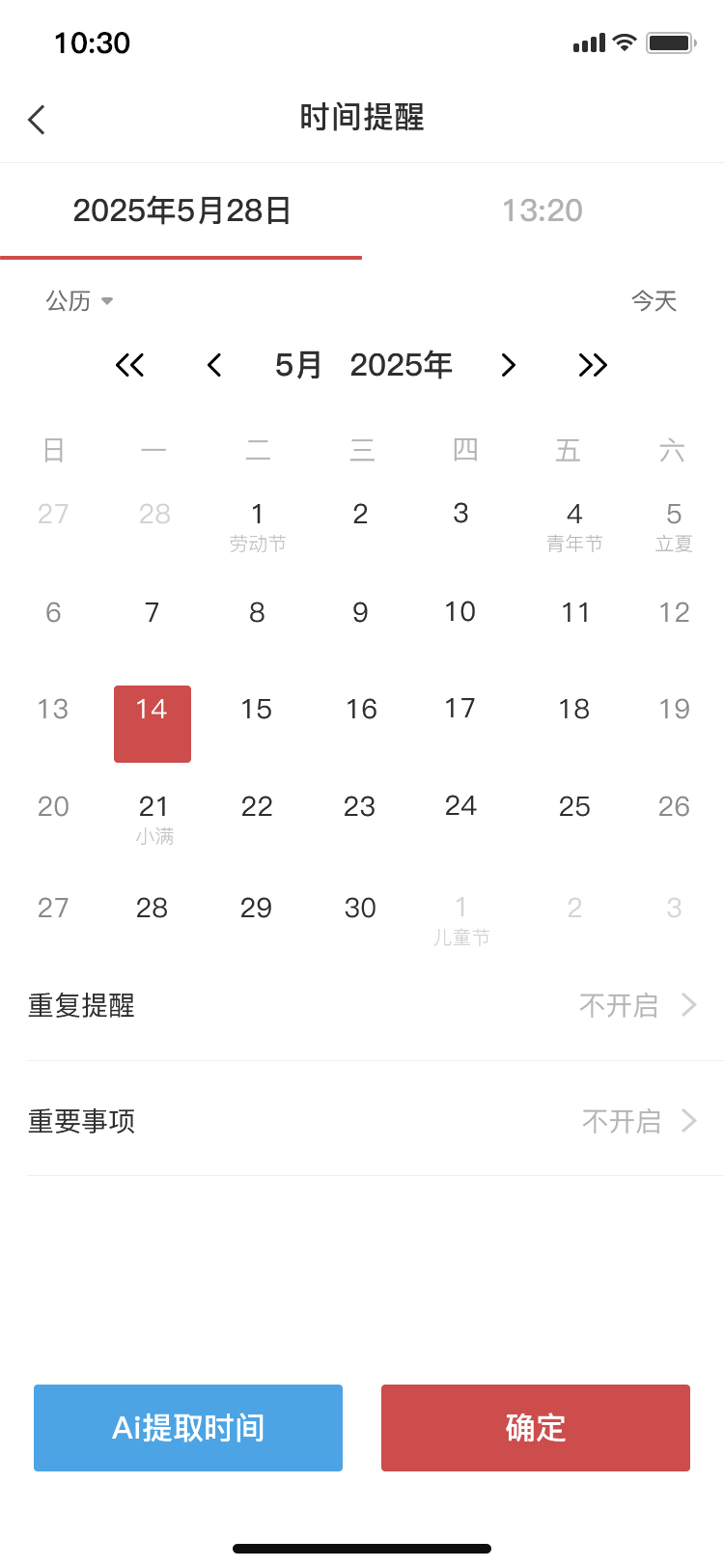Screen dimensions: 724x1568
Task: Select the 2025年5月28日 date tab
Action: (181, 210)
